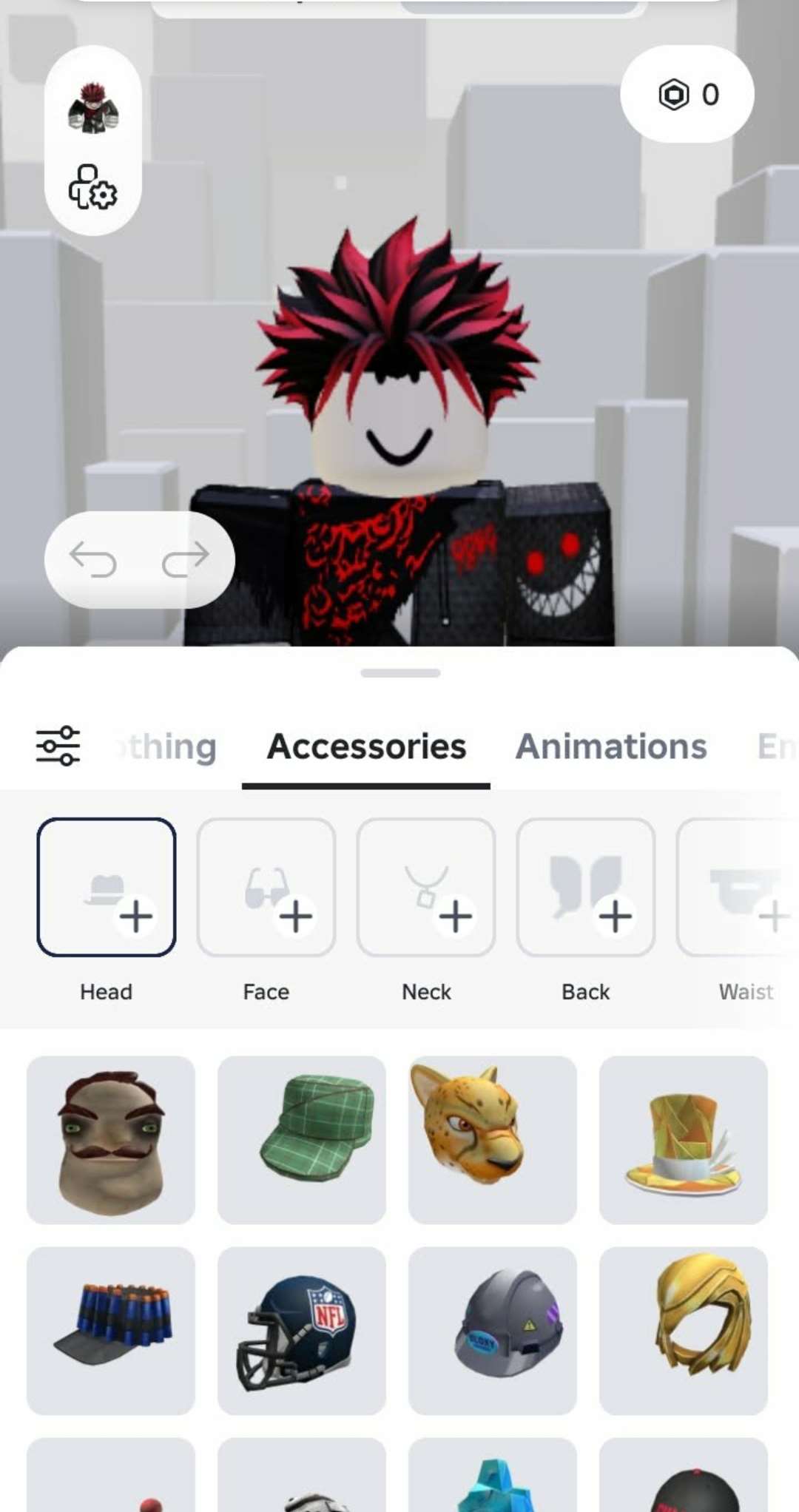Add a Head accessory with the plus button
Screen dimensions: 799x1512
[136, 917]
